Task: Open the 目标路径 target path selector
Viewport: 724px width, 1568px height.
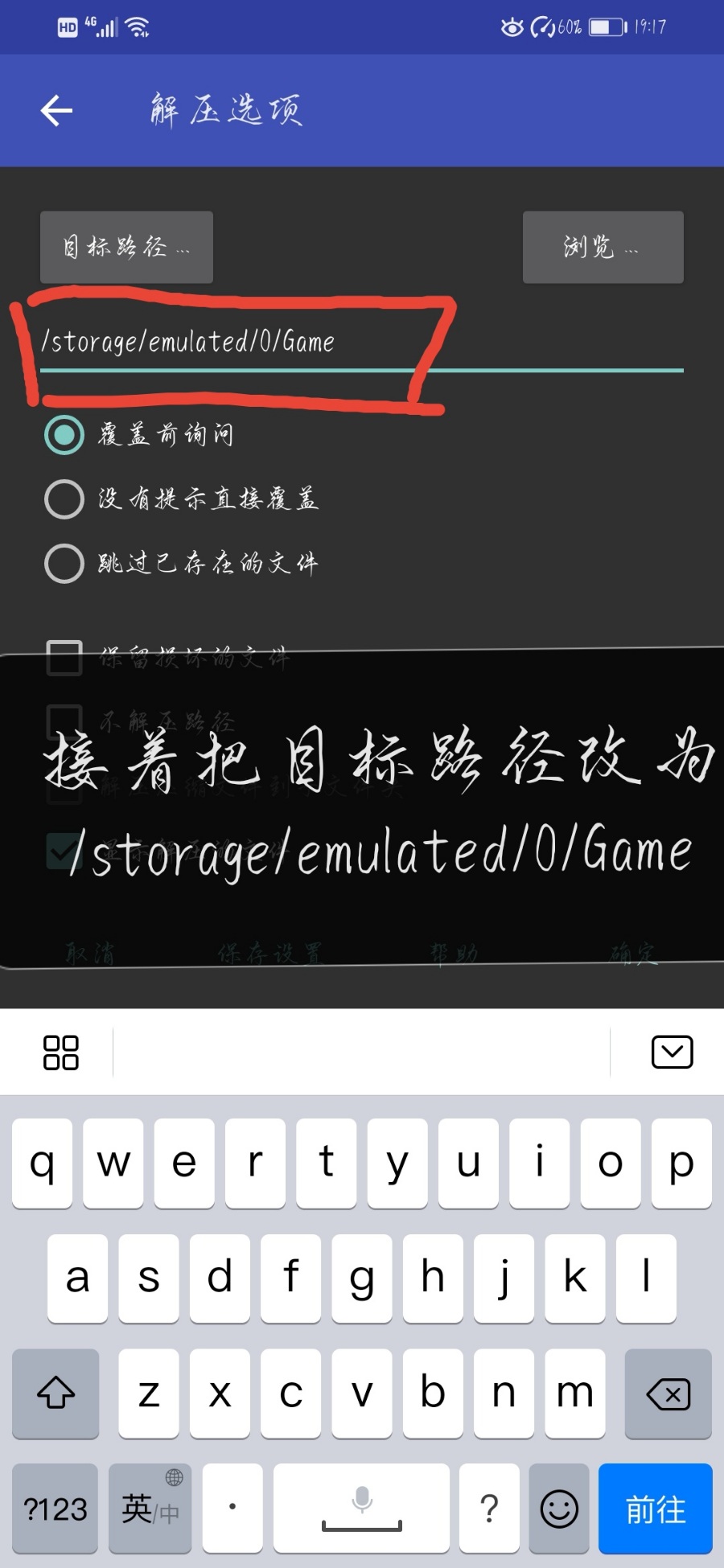Action: (x=125, y=248)
